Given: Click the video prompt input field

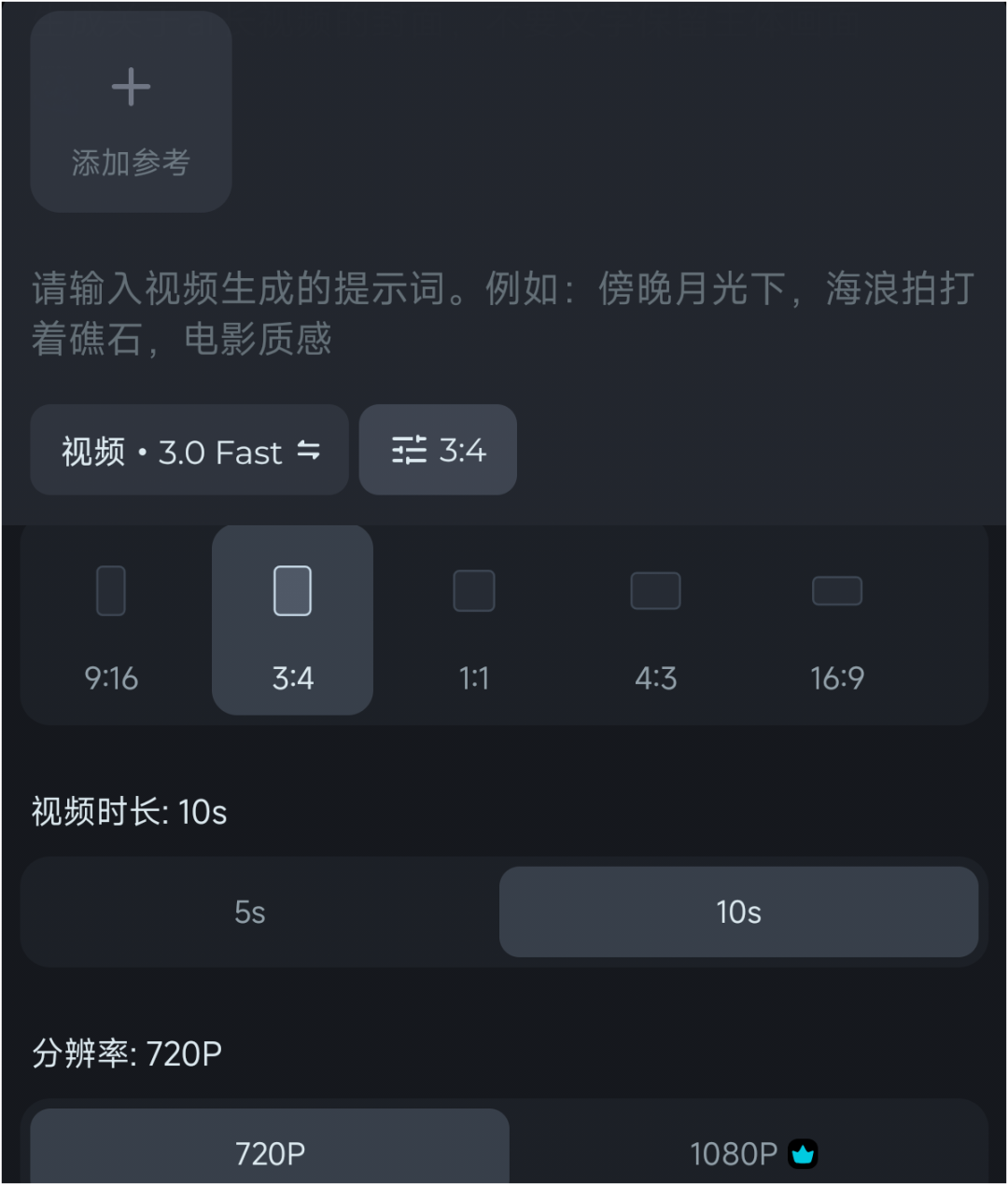Looking at the screenshot, I should point(504,314).
